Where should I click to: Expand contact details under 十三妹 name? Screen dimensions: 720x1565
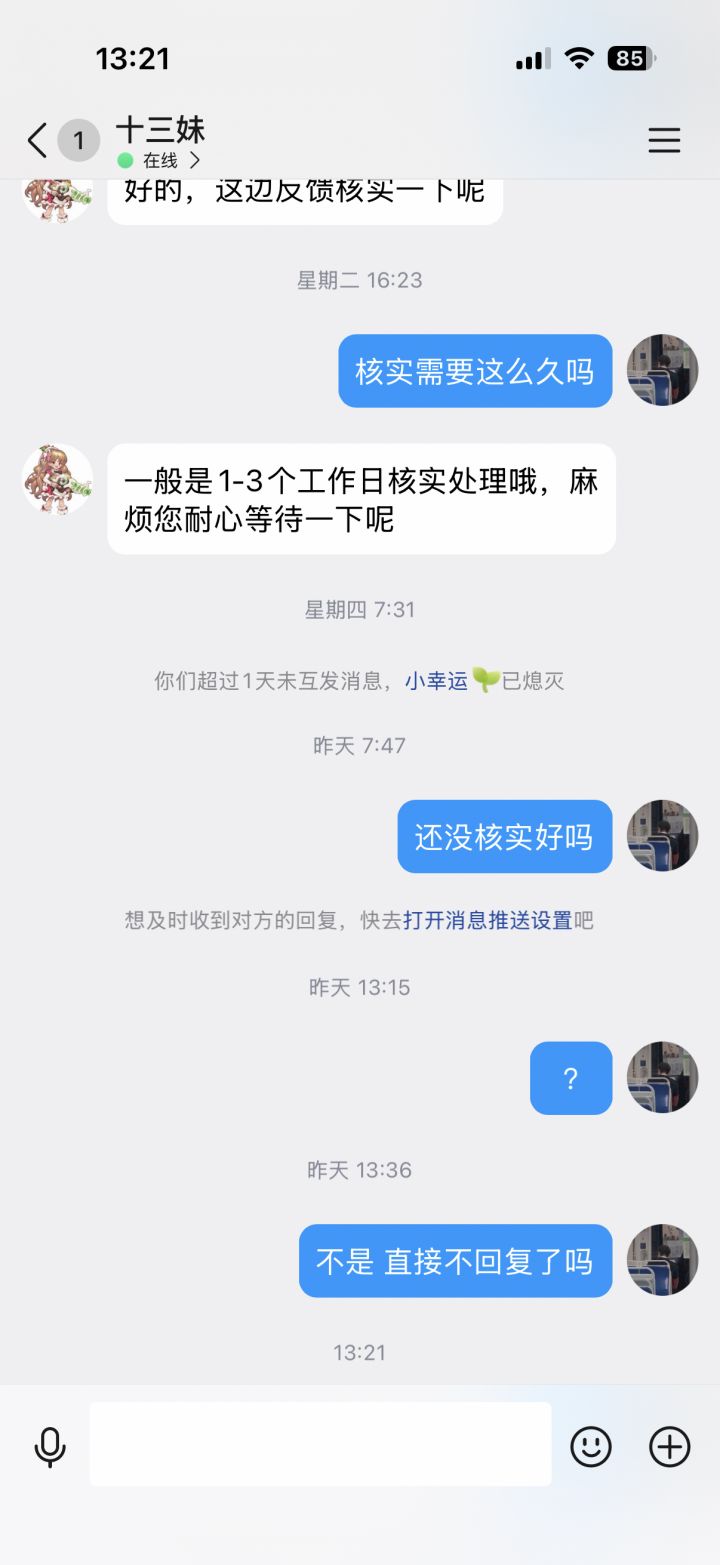[160, 160]
